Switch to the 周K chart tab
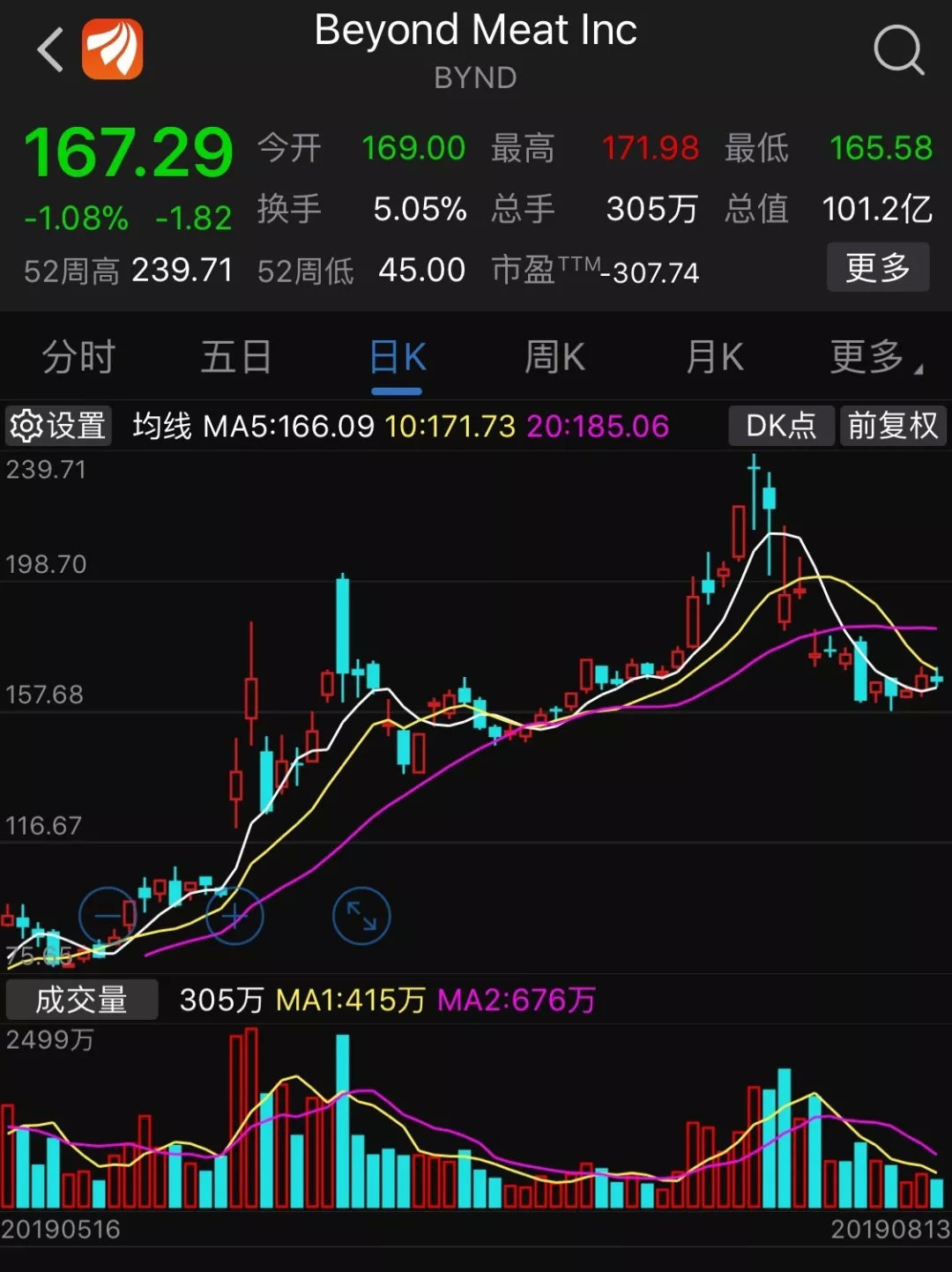 click(x=554, y=358)
